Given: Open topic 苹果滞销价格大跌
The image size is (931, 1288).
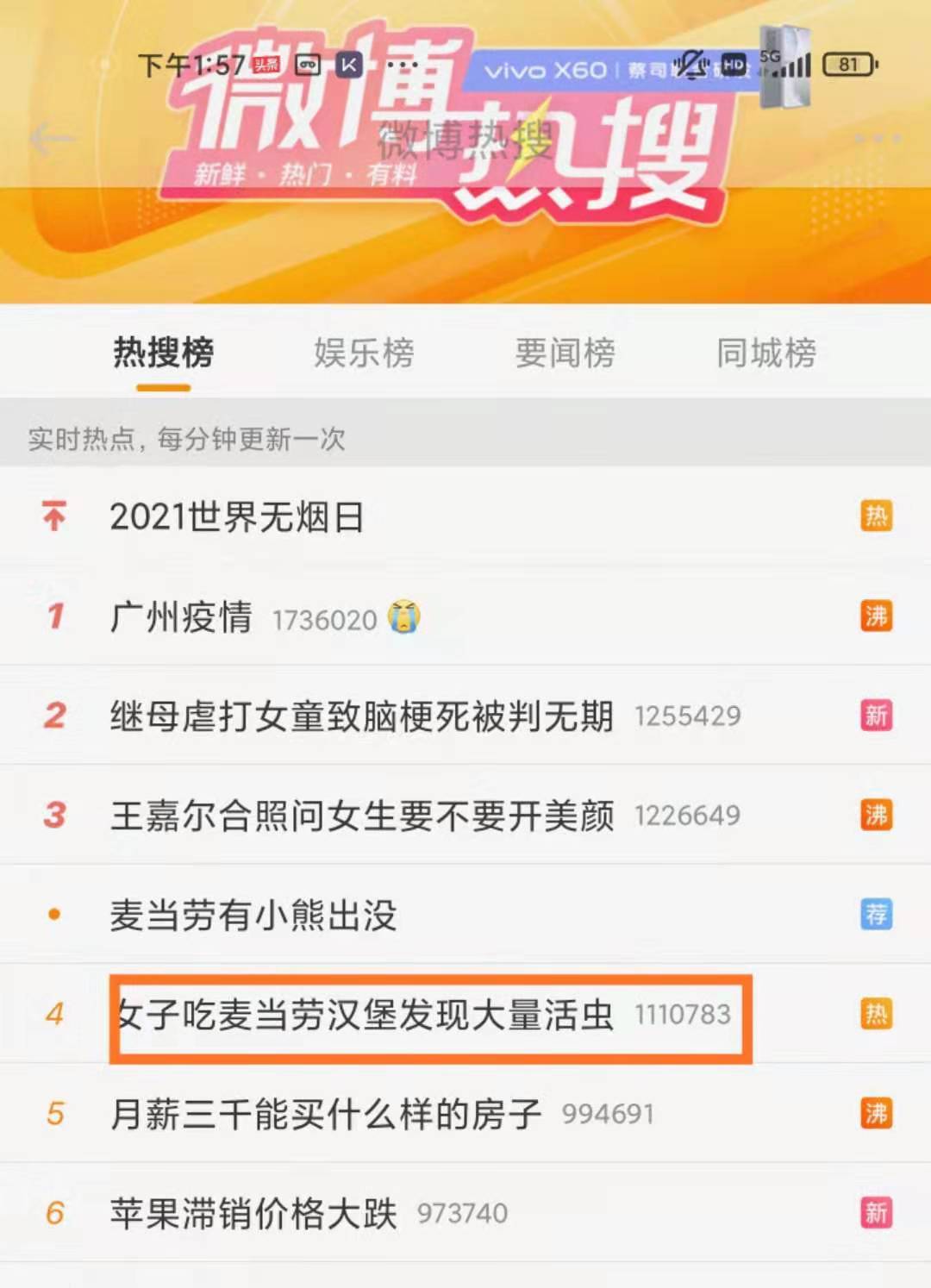Looking at the screenshot, I should click(x=253, y=1213).
